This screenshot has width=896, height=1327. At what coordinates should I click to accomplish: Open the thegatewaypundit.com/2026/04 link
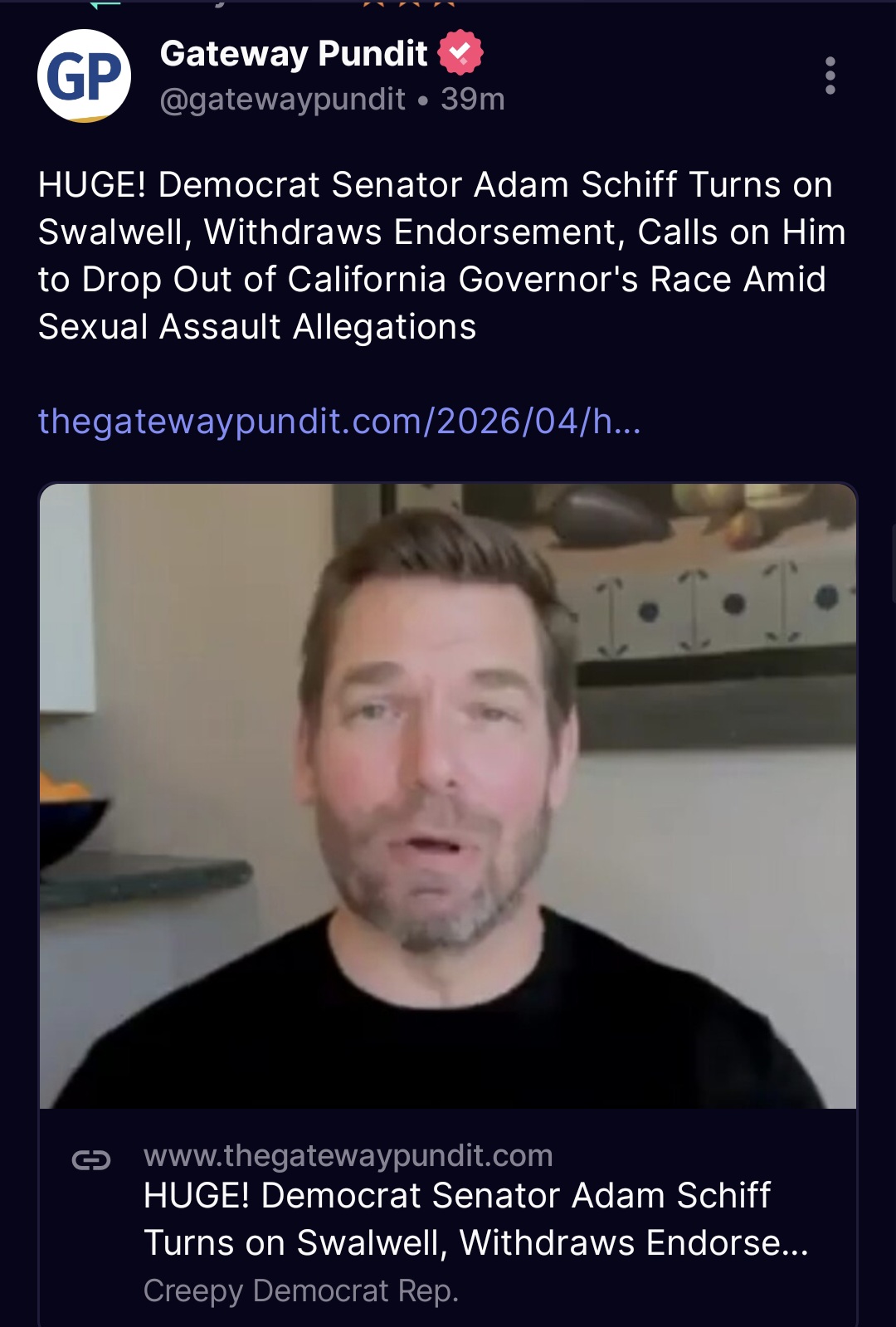[339, 422]
